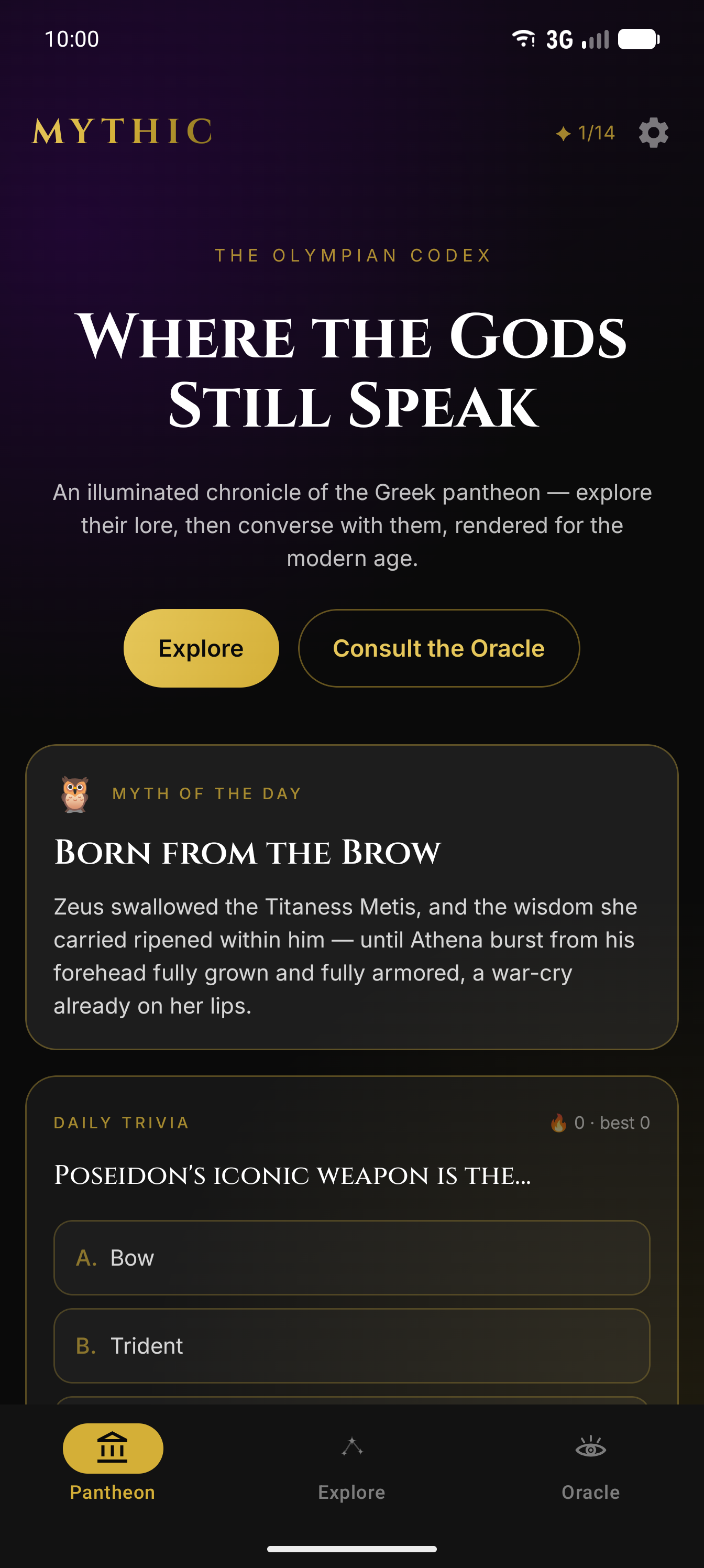Viewport: 704px width, 1568px height.
Task: Select the Pantheon tab
Action: tap(113, 1463)
